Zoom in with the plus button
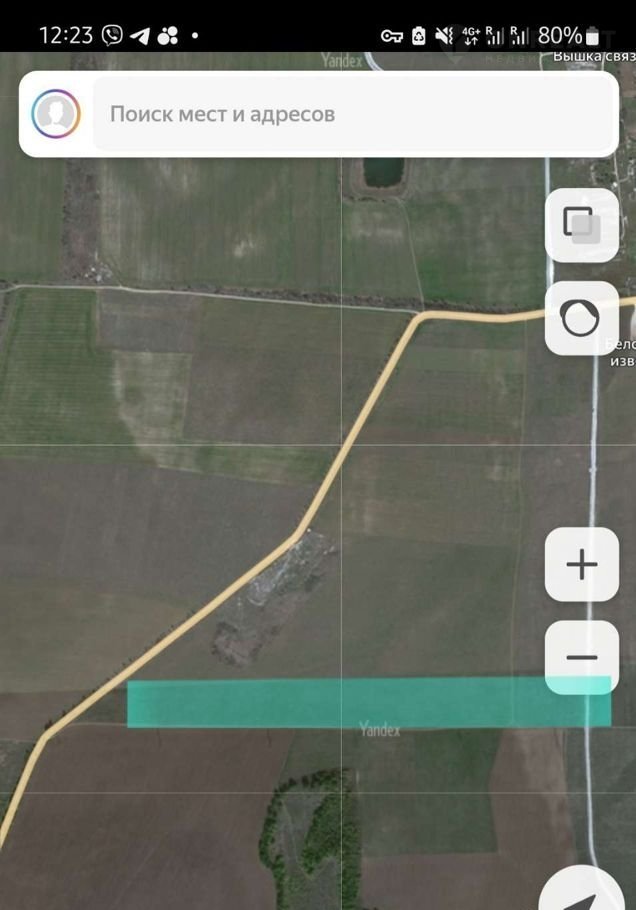The image size is (636, 910). tap(581, 565)
